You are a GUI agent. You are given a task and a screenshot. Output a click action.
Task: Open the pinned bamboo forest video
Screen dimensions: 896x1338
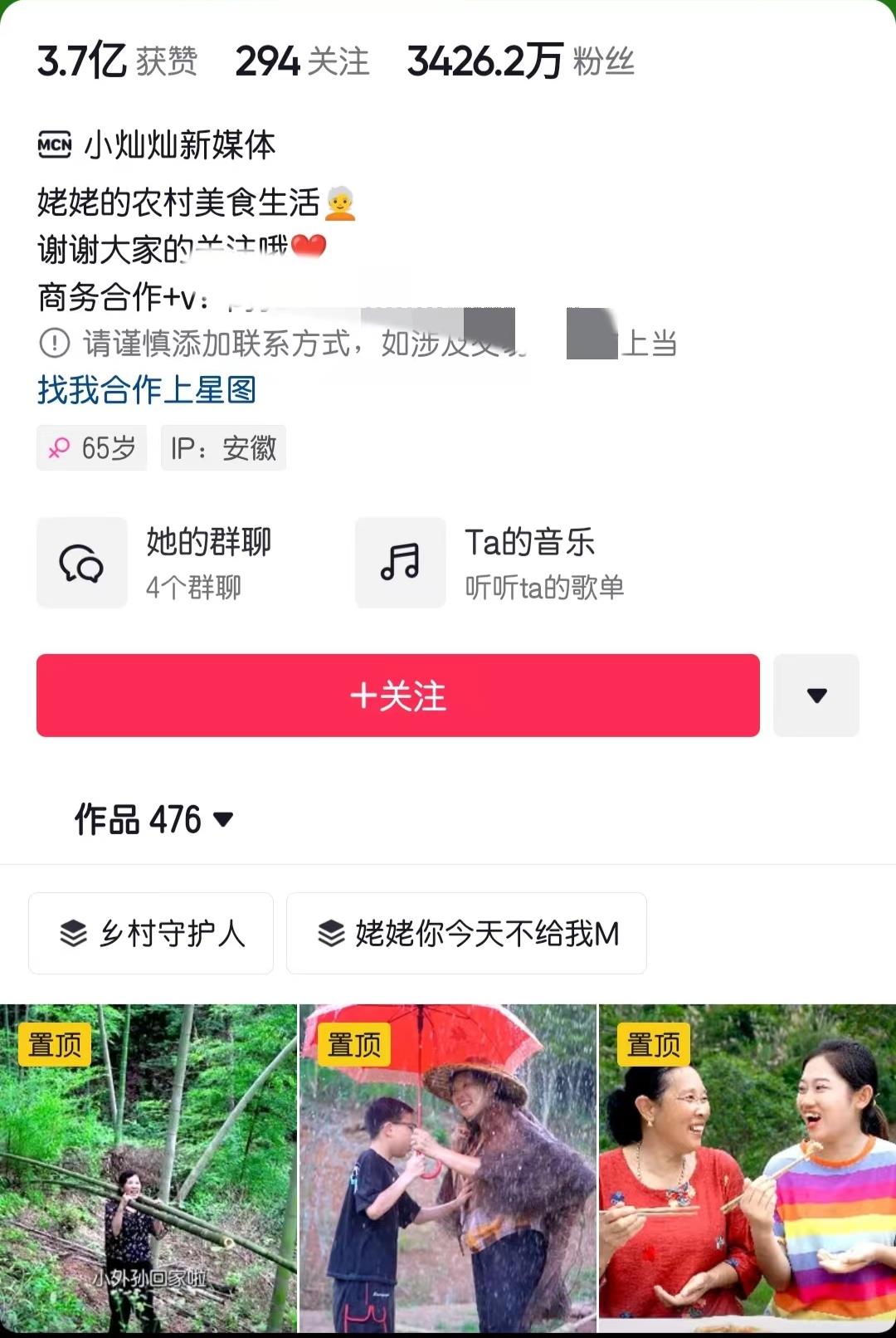[148, 1169]
